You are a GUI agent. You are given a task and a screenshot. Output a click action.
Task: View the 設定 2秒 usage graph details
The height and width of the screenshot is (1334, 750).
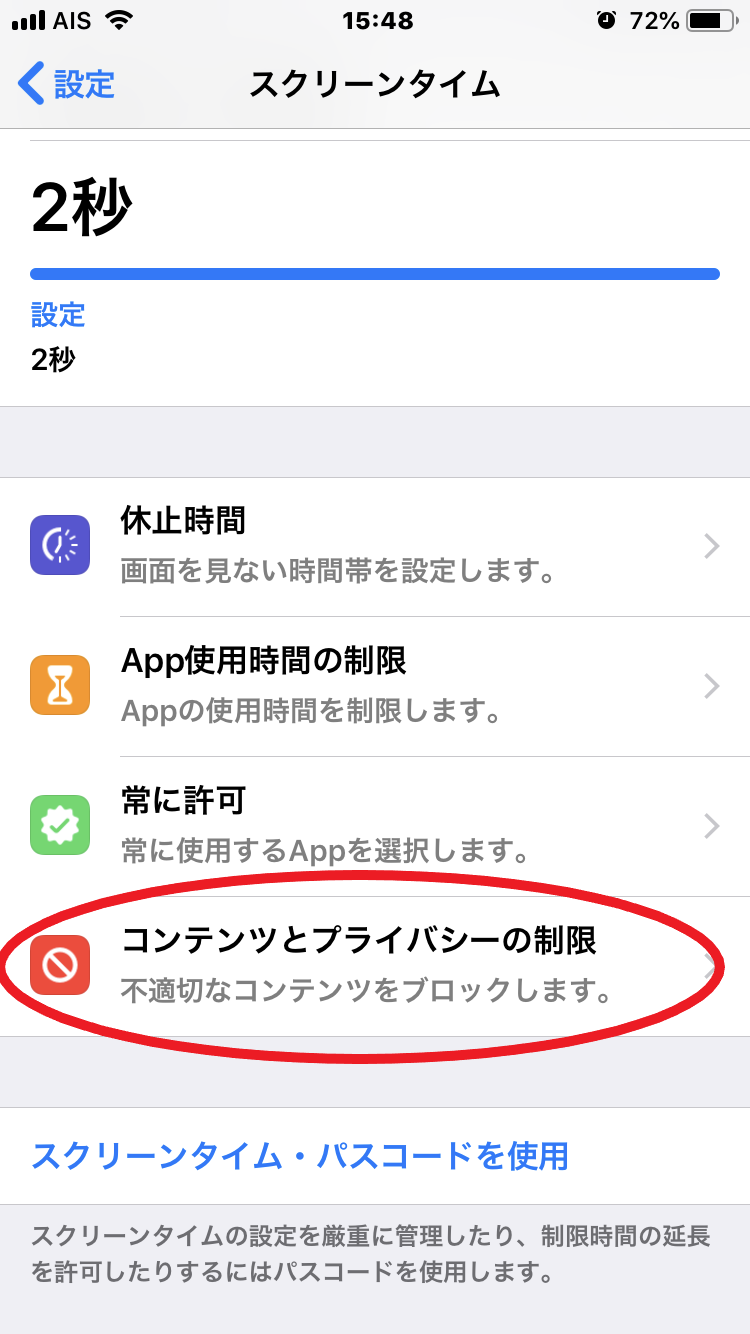click(x=375, y=273)
